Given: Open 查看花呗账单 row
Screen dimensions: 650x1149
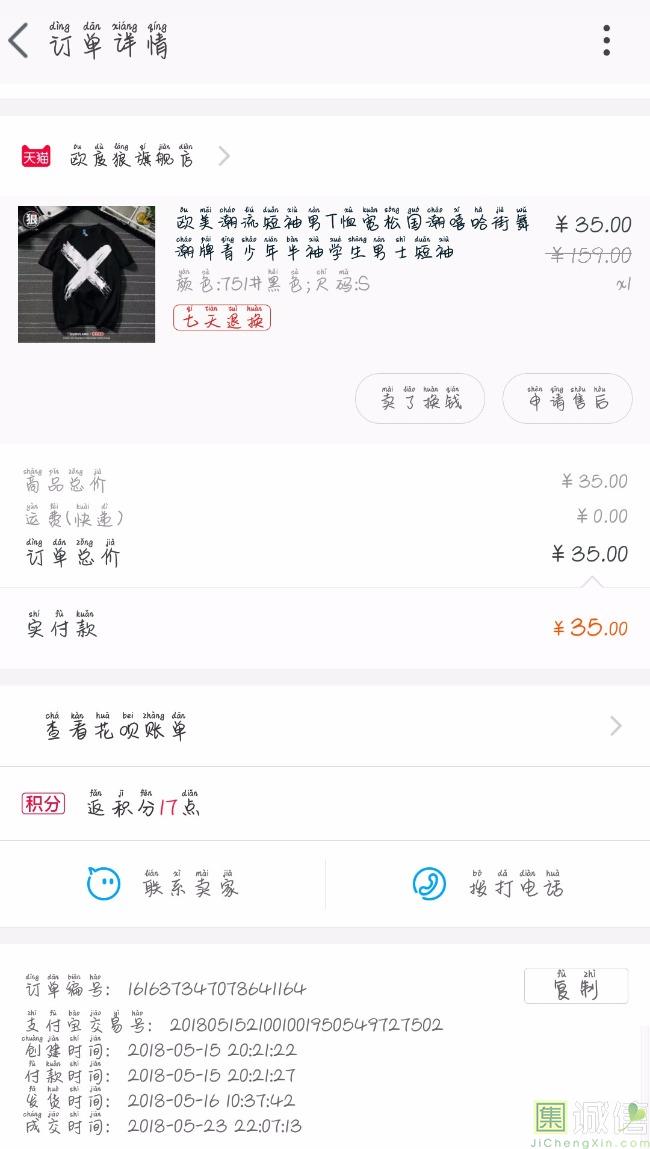Looking at the screenshot, I should pos(325,726).
